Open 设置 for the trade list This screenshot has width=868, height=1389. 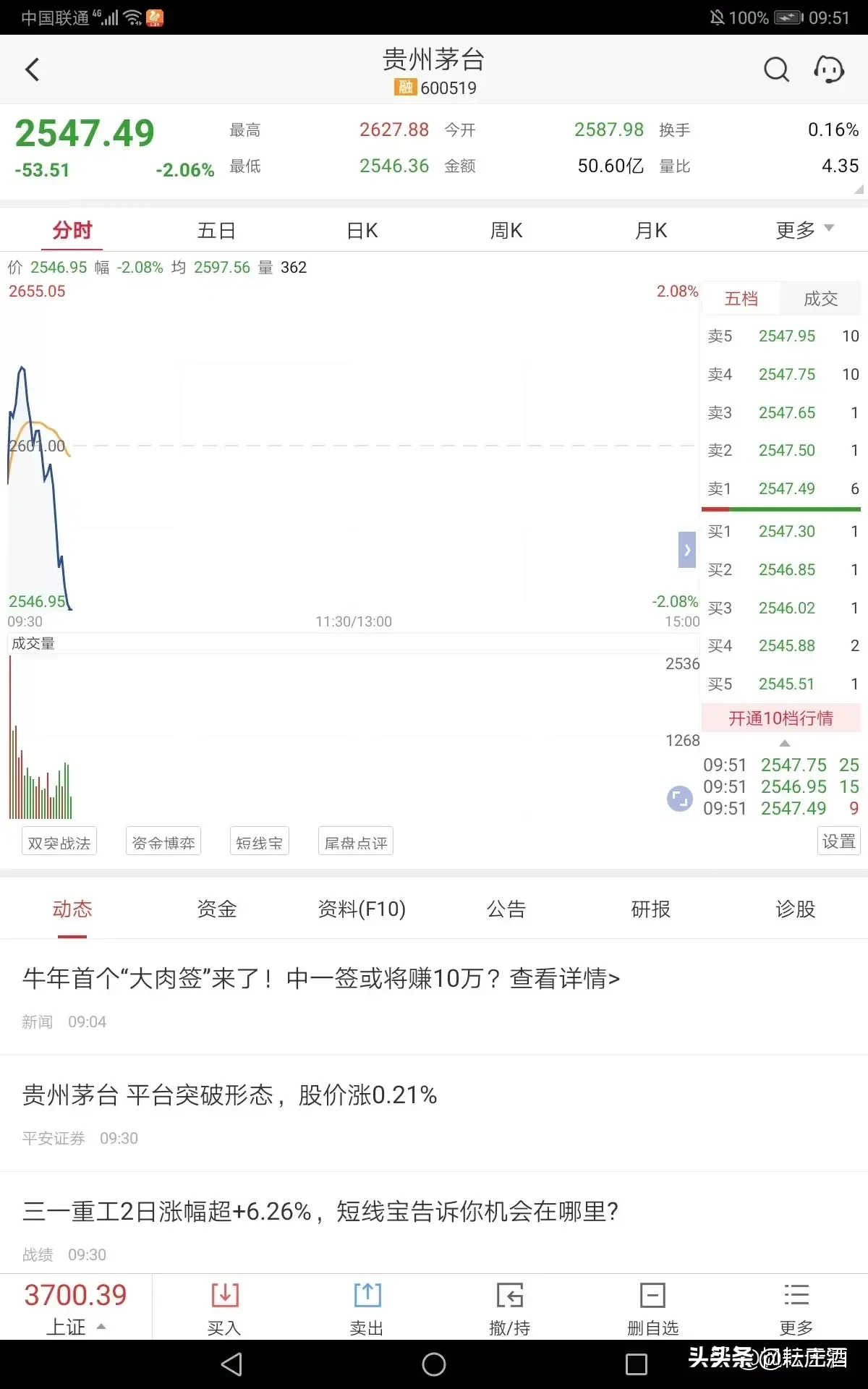[838, 841]
